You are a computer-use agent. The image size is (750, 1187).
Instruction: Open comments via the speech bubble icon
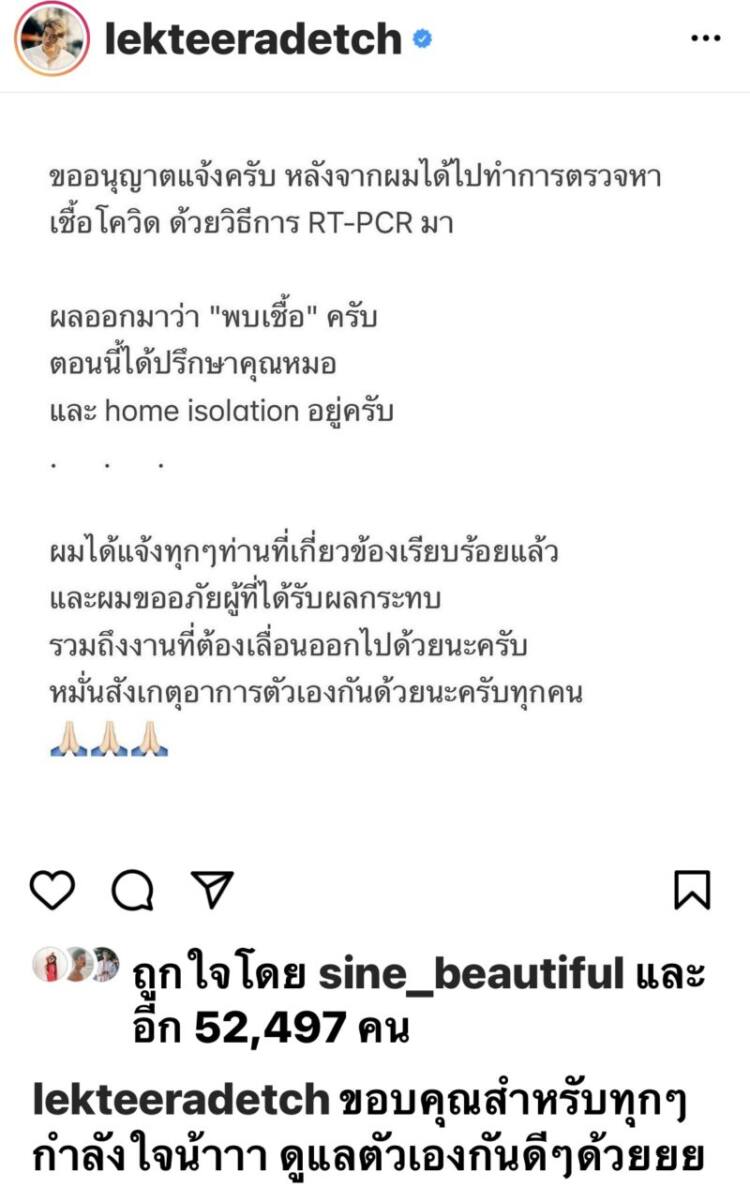pyautogui.click(x=131, y=887)
